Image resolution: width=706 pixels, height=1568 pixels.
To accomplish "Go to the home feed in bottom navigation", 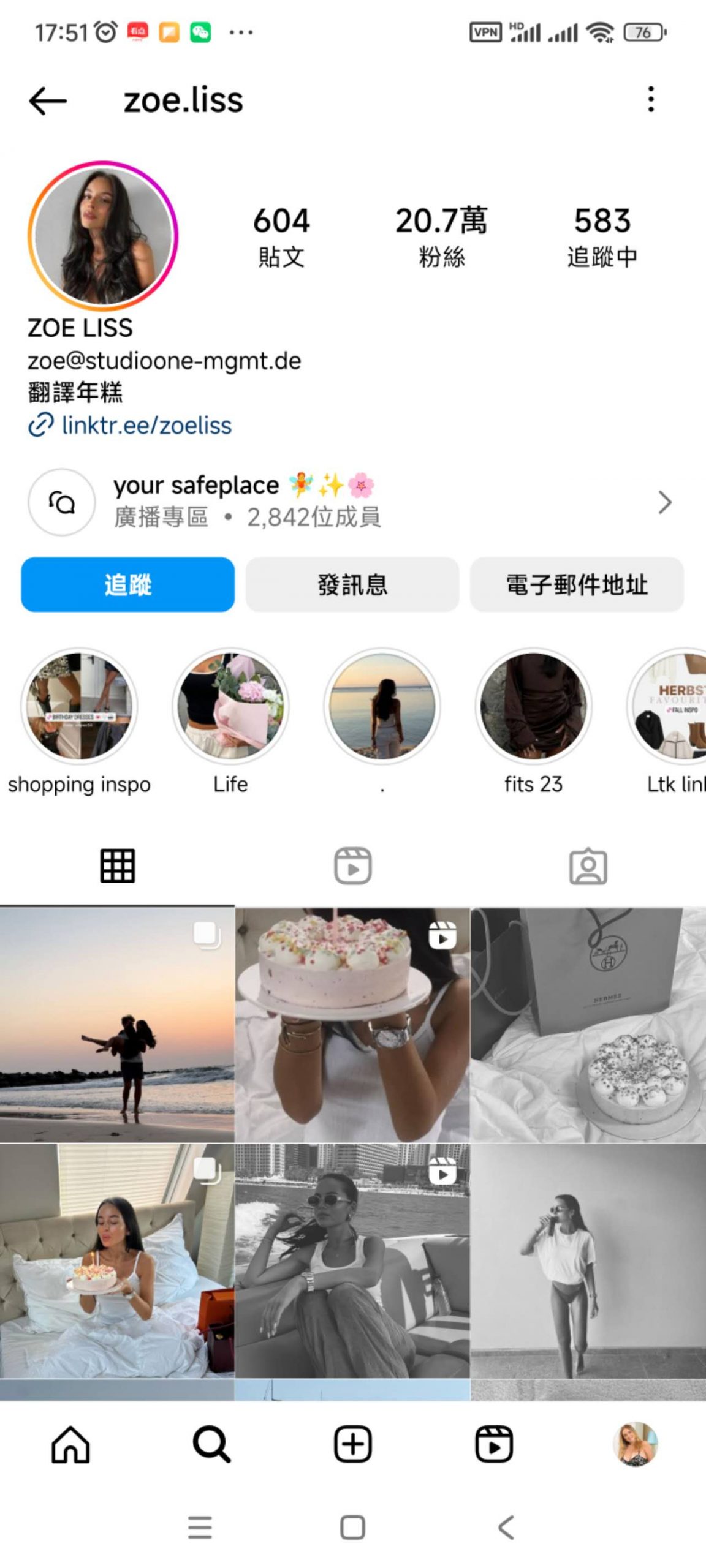I will (x=70, y=1444).
